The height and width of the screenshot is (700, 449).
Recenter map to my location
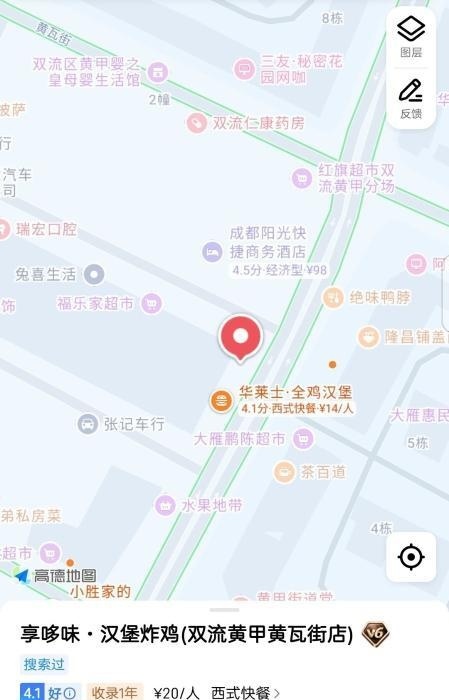pos(411,557)
